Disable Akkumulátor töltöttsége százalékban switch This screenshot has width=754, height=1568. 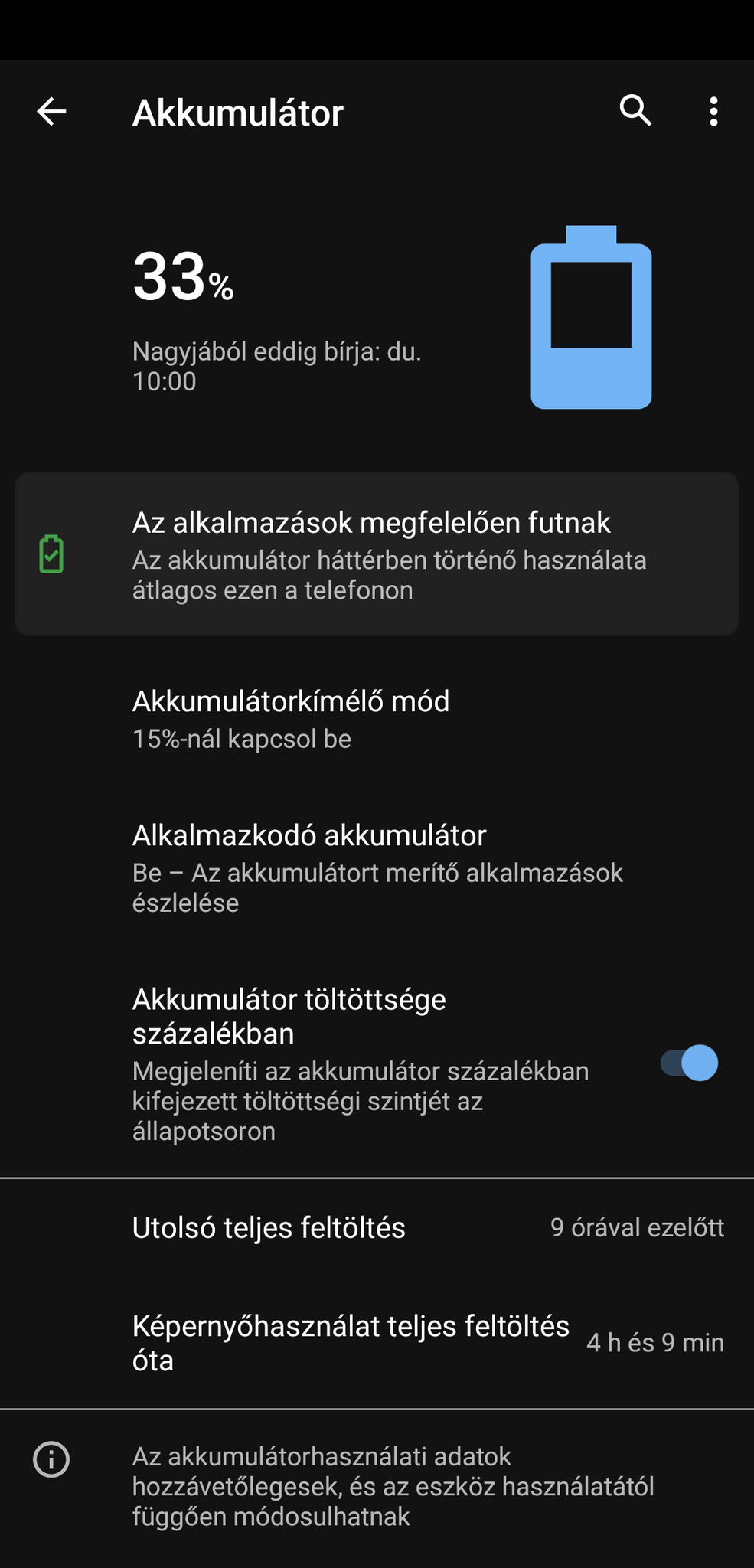point(688,1063)
